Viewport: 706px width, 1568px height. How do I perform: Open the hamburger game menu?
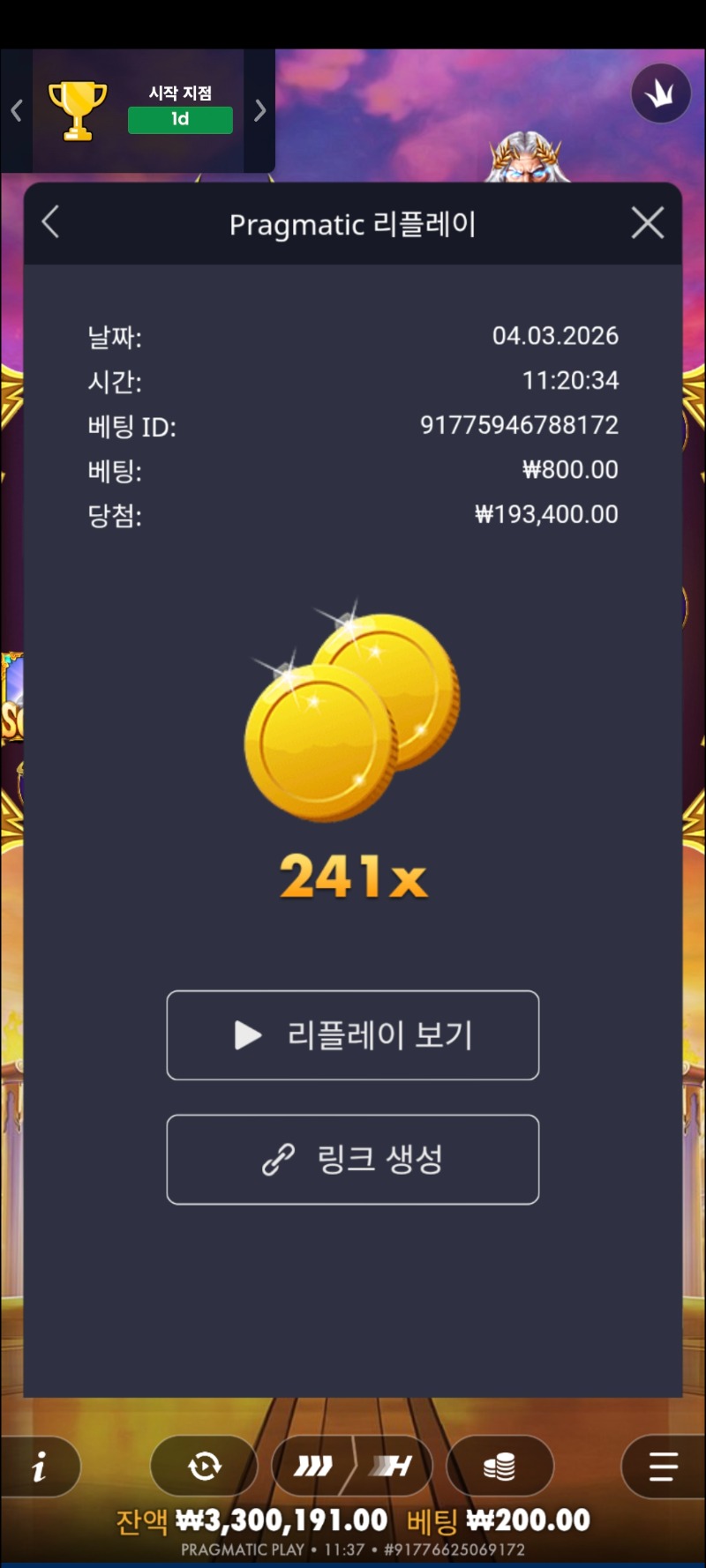(x=663, y=1467)
